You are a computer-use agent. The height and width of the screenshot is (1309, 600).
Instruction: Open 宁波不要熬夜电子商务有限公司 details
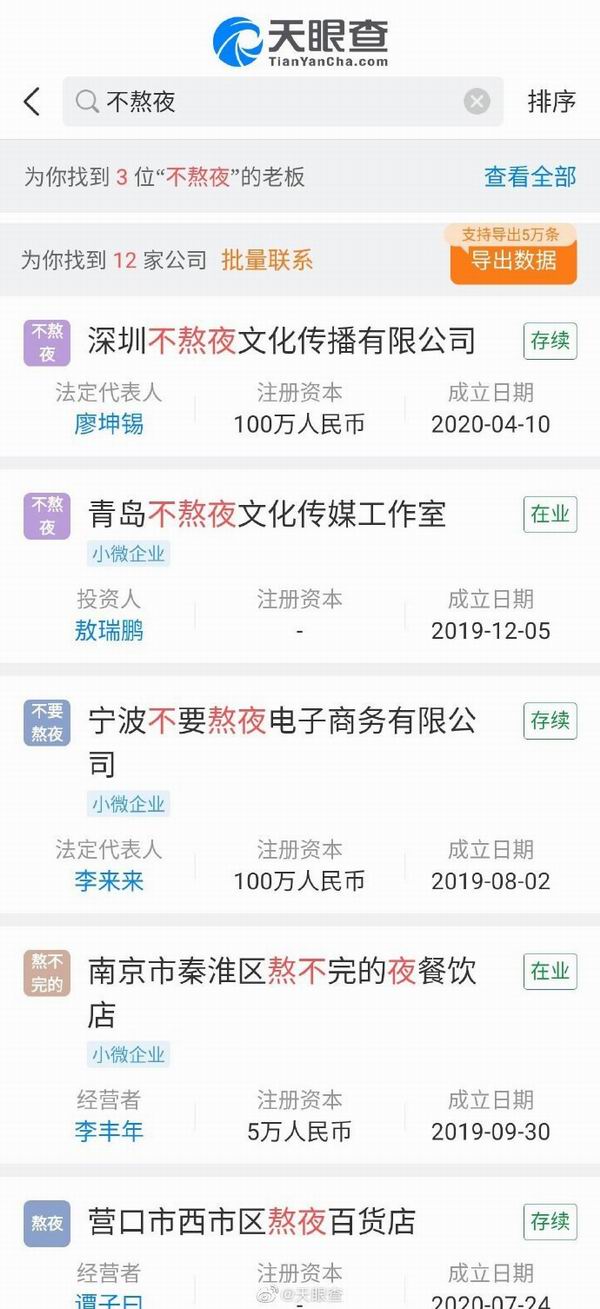(281, 721)
